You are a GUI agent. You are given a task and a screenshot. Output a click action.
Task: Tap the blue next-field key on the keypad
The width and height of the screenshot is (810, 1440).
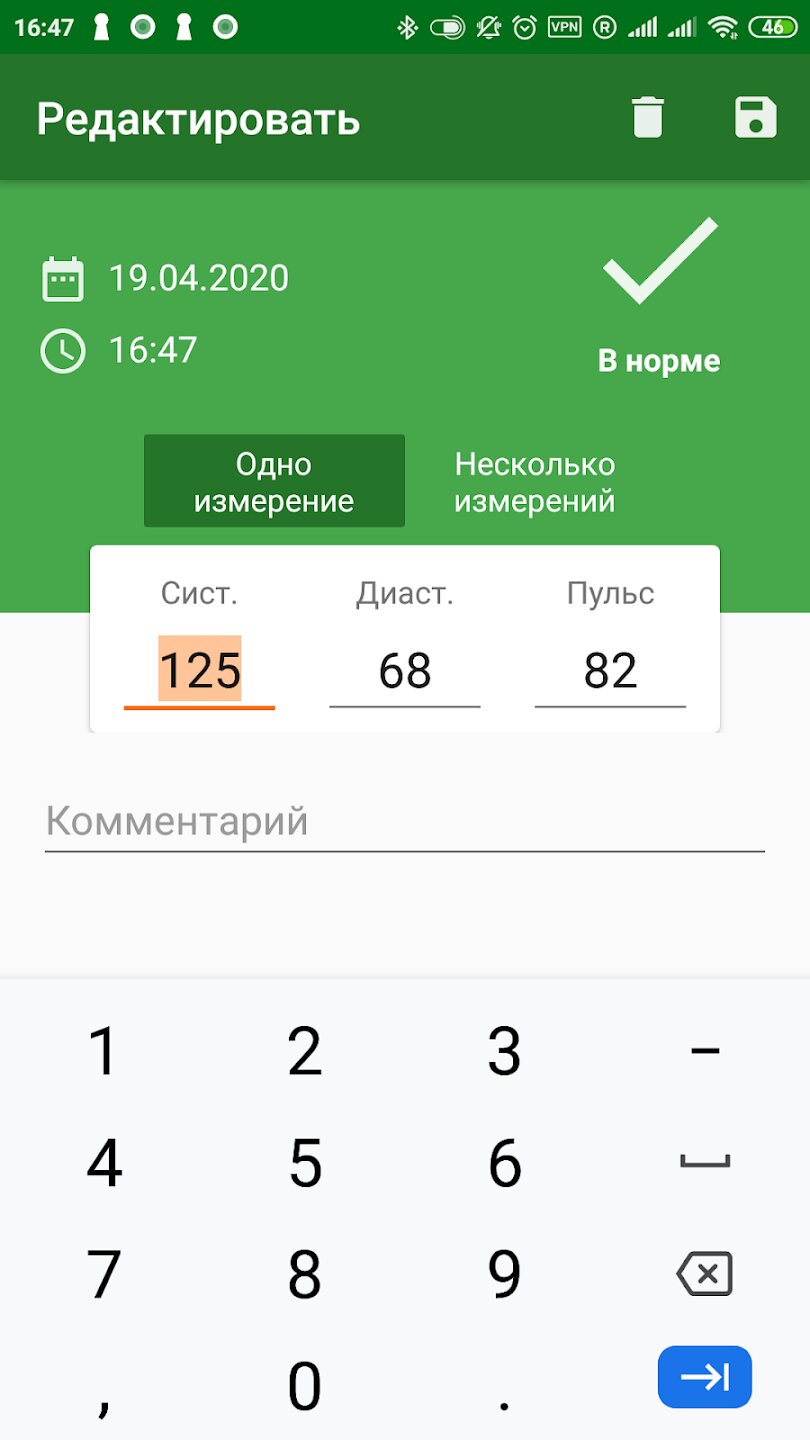pos(705,1378)
